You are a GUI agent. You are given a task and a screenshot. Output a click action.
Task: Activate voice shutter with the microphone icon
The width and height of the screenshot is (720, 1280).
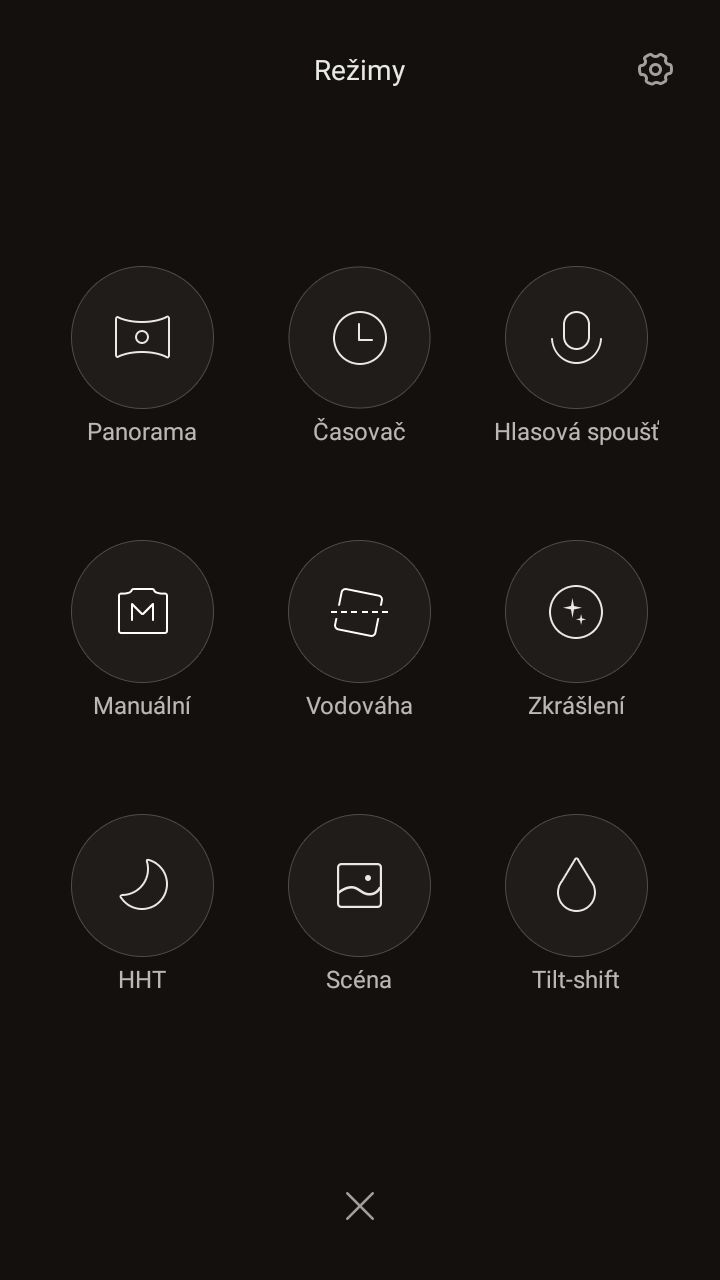(x=576, y=338)
